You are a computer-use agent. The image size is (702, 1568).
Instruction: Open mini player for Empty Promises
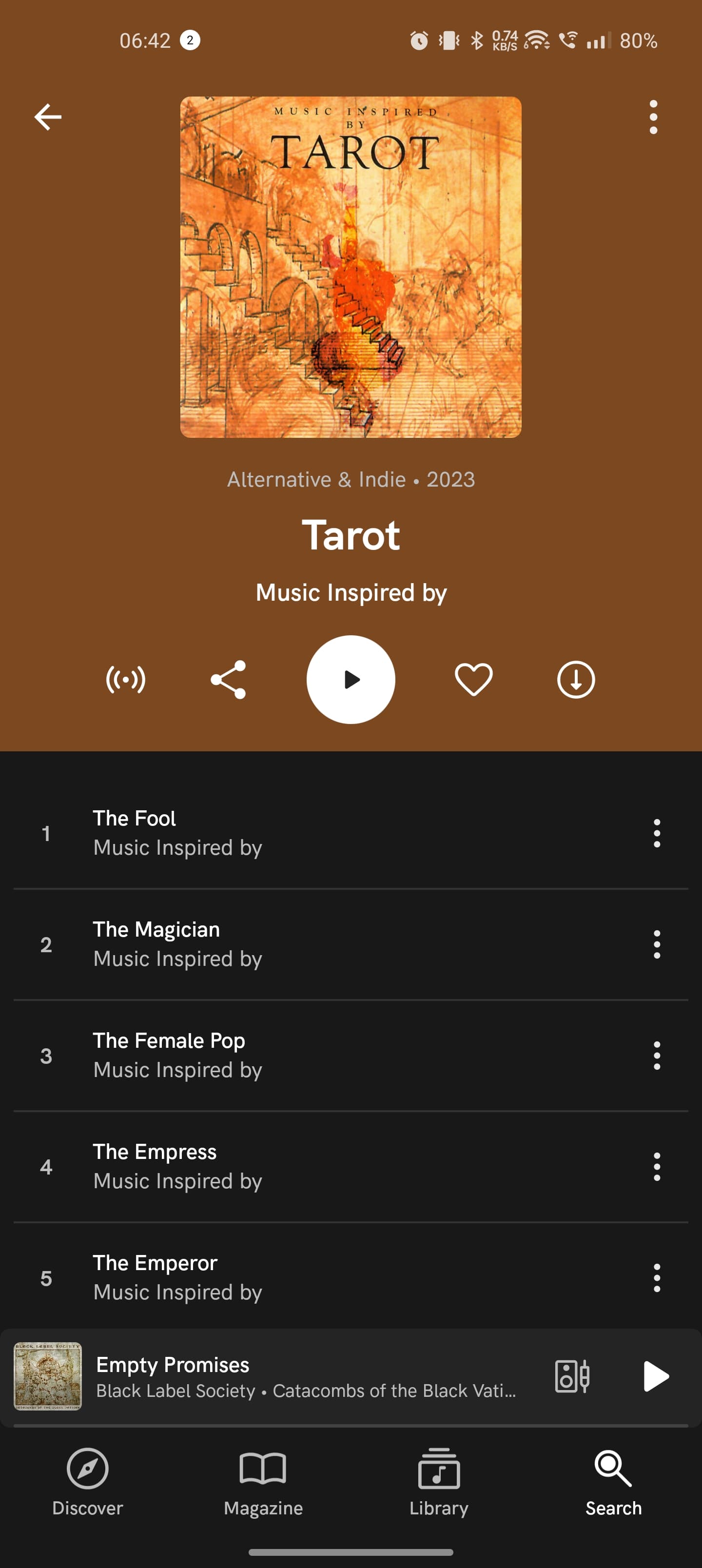pos(304,1376)
